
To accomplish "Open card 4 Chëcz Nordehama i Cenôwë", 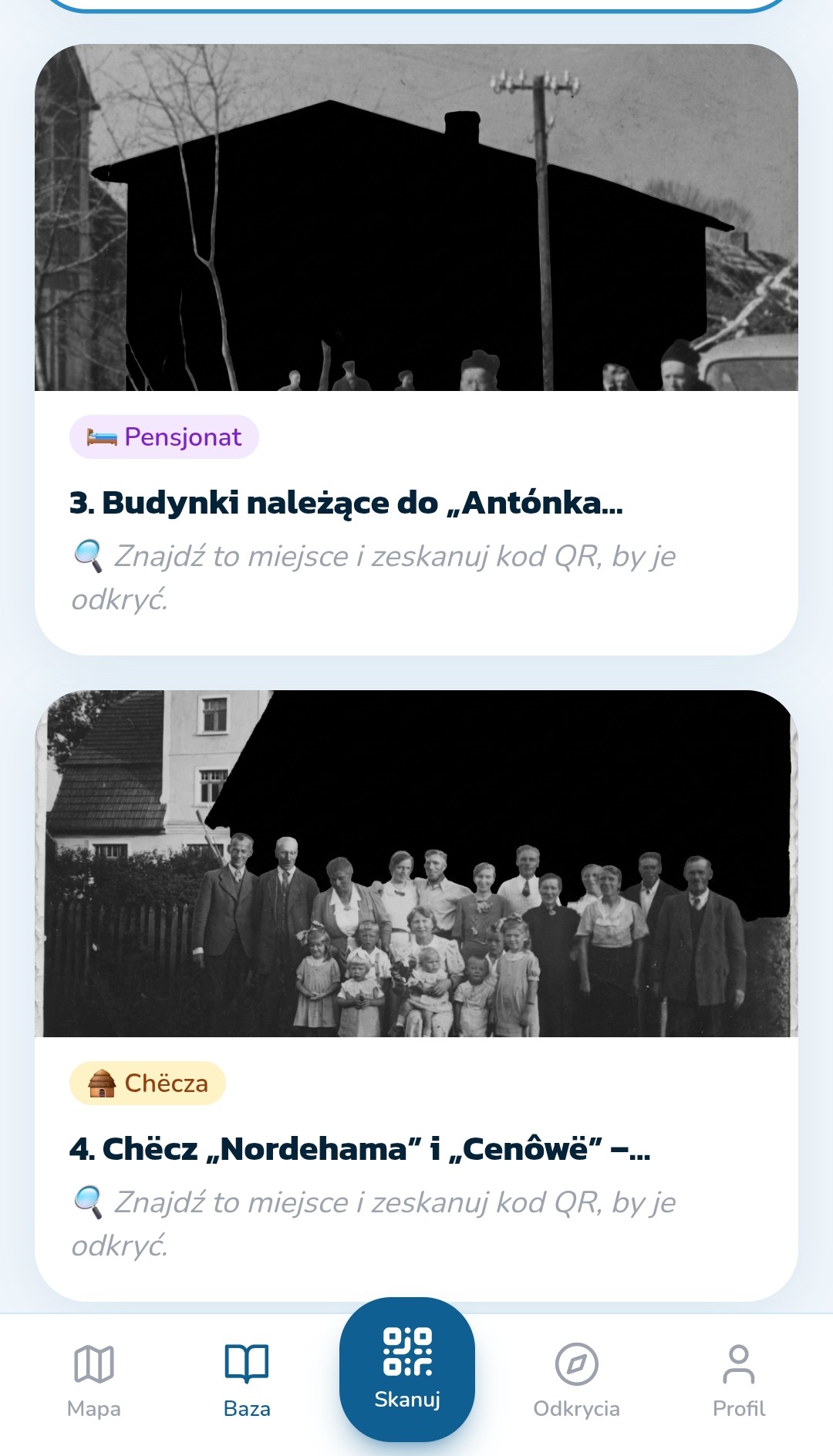I will click(x=416, y=1149).
